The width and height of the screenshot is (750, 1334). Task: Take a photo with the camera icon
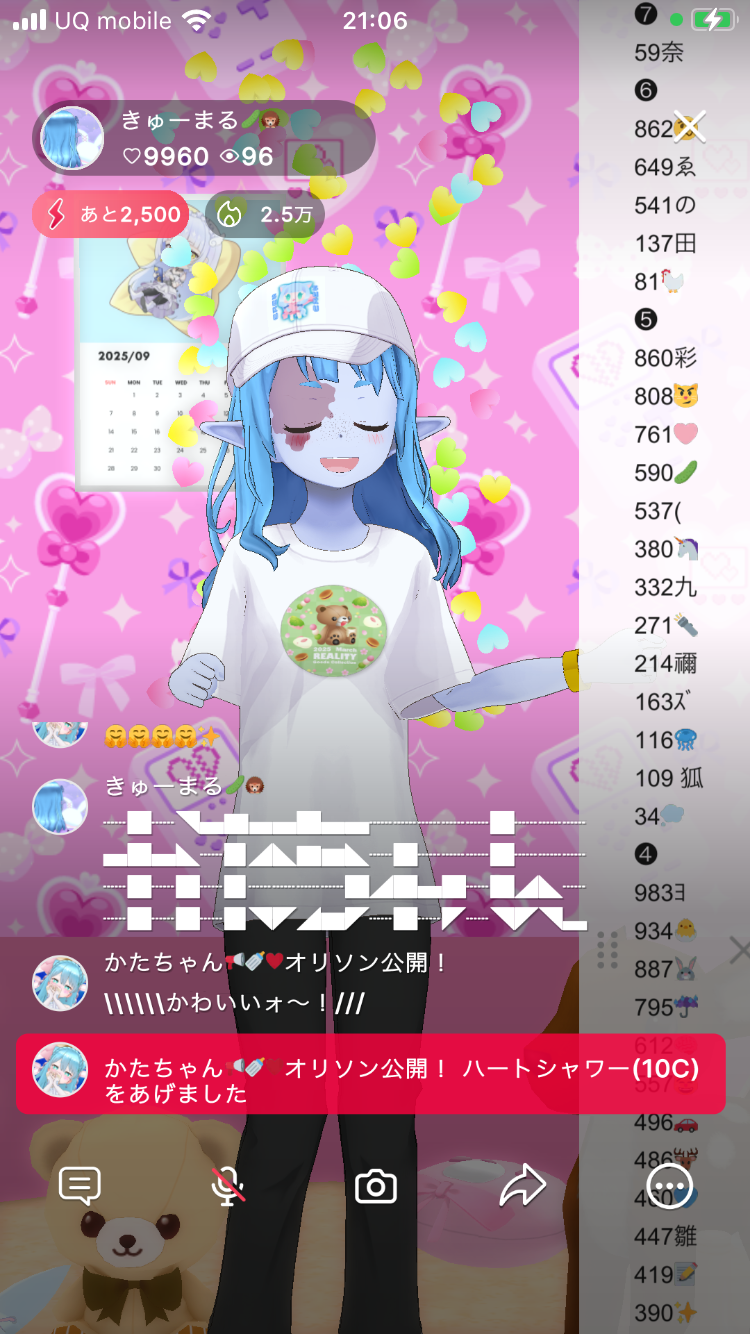point(376,1186)
